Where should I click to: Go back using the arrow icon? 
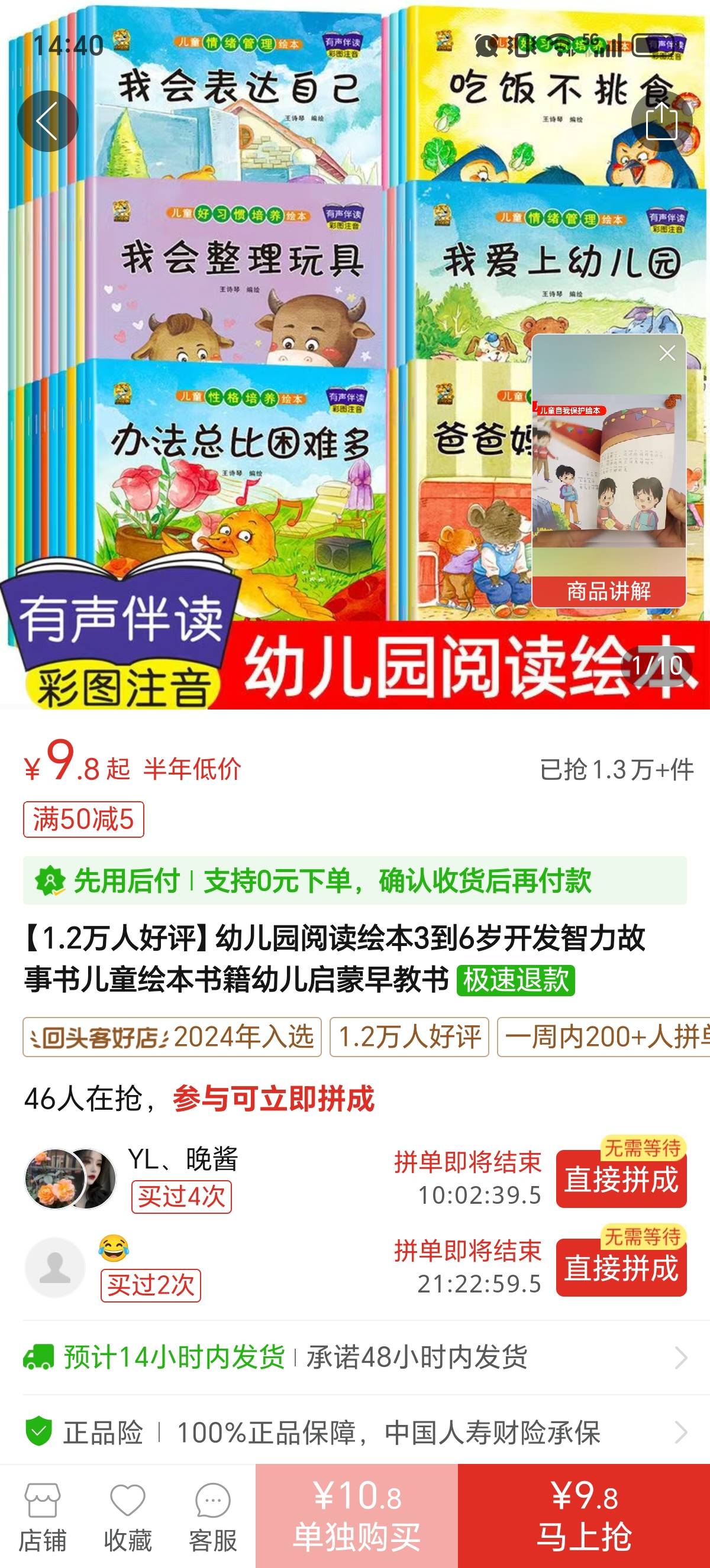tap(47, 121)
